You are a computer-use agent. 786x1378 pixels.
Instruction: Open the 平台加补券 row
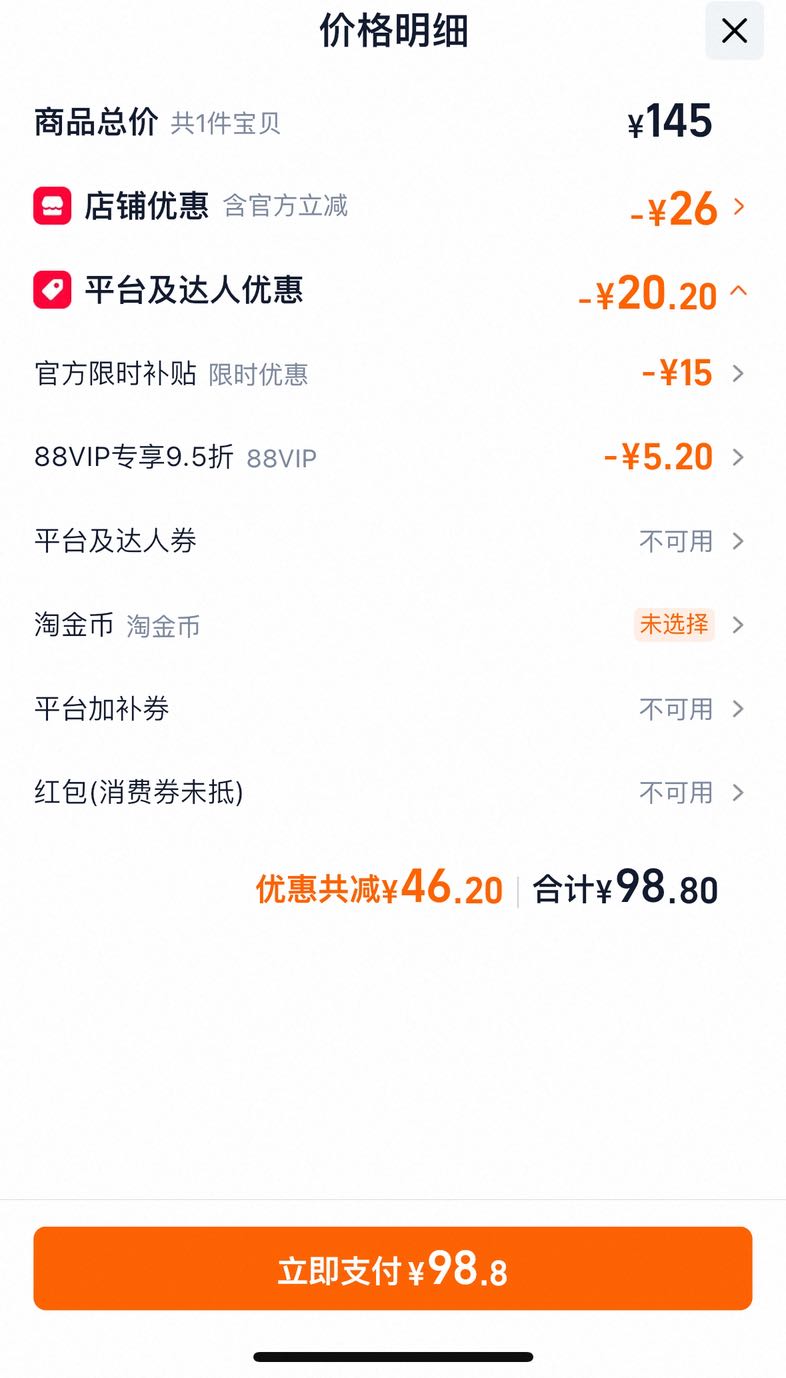click(392, 709)
